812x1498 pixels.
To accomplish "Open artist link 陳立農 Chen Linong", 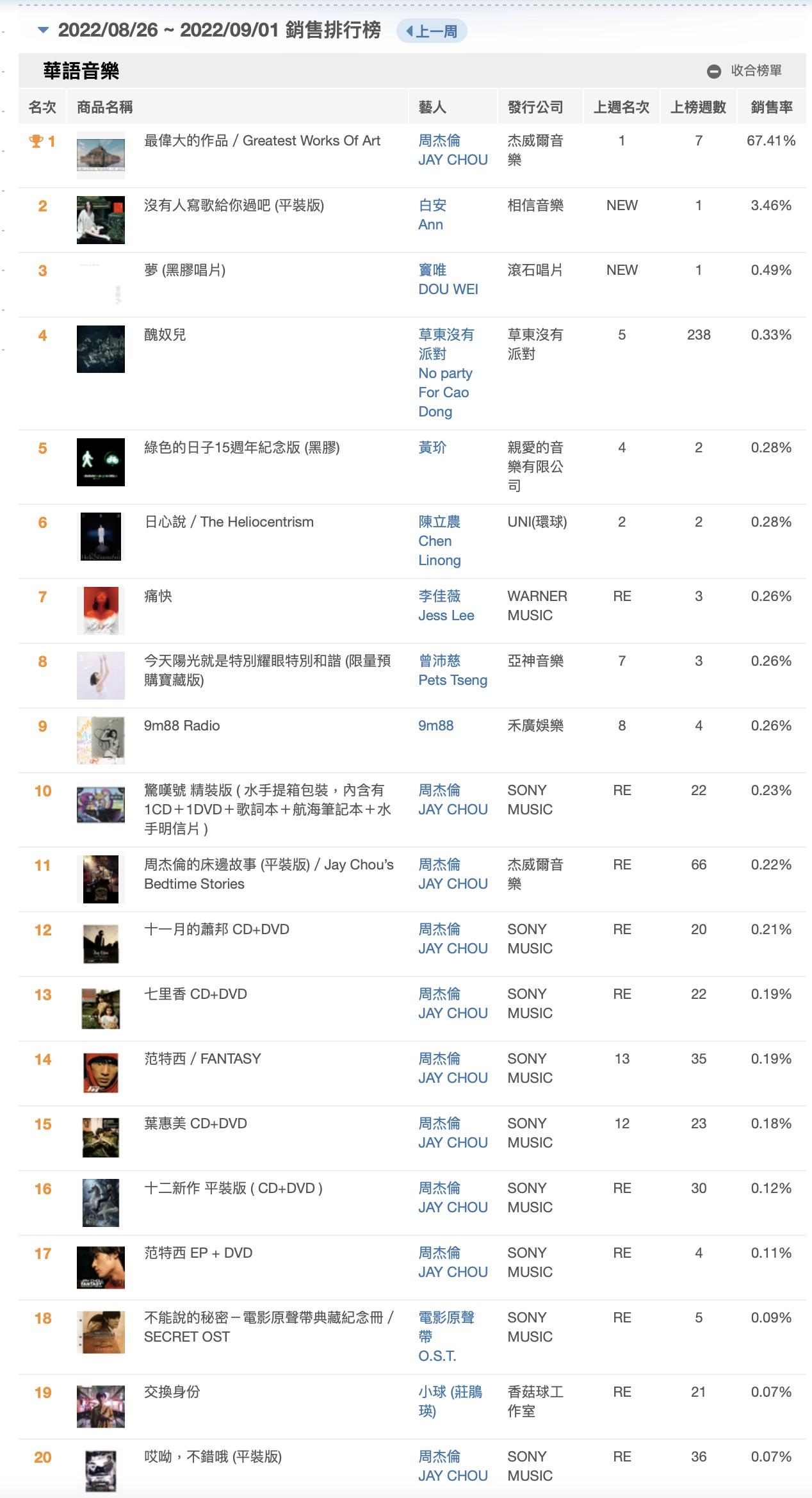I will pos(439,541).
